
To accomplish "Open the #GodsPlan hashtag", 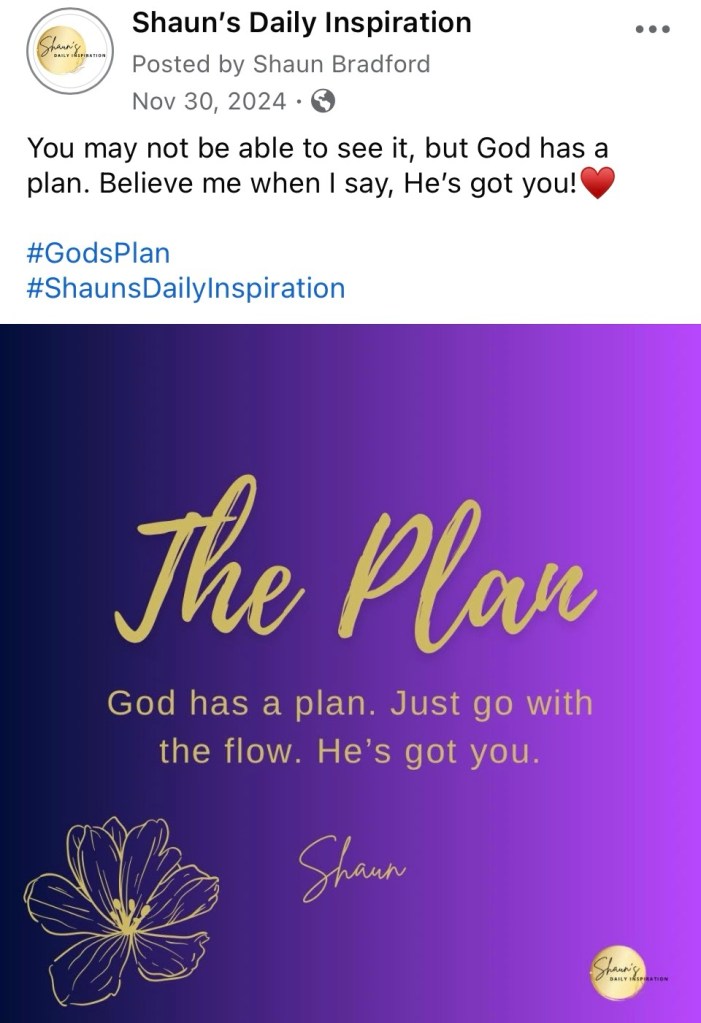I will 98,250.
